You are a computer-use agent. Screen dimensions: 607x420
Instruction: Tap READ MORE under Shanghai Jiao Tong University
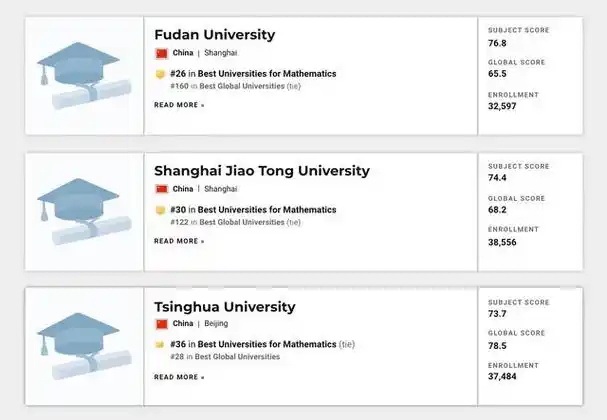click(x=179, y=241)
